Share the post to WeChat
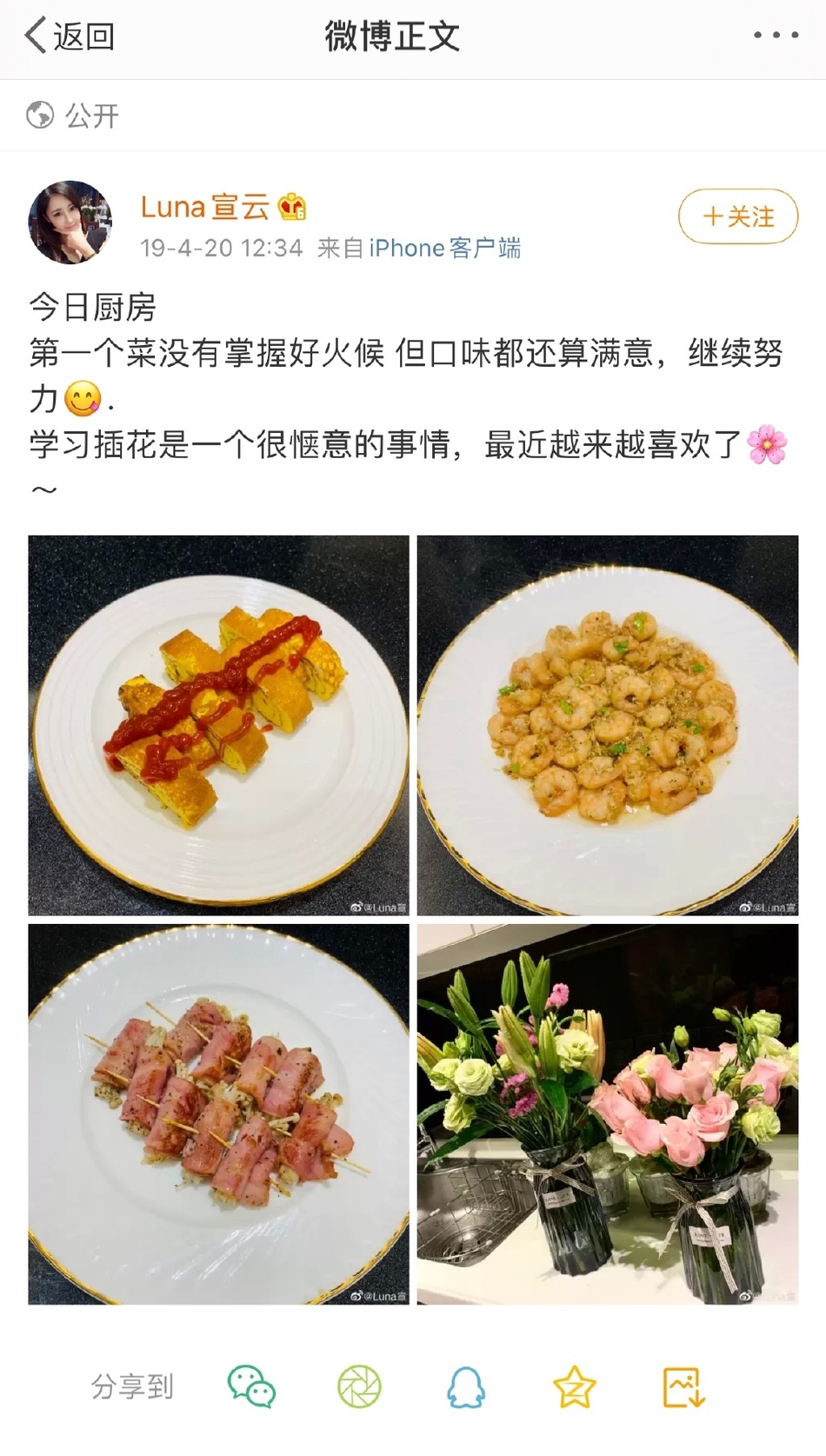 251,1386
